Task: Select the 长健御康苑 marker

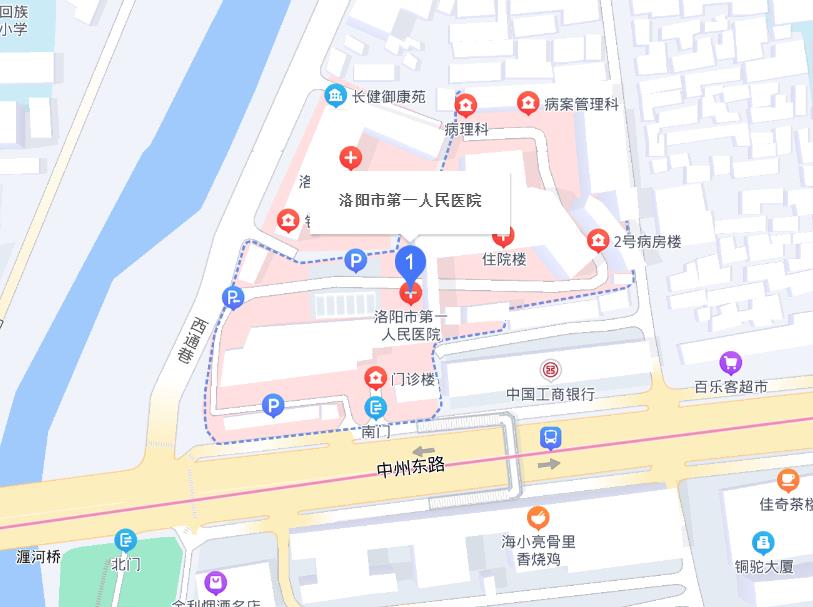Action: [x=337, y=97]
